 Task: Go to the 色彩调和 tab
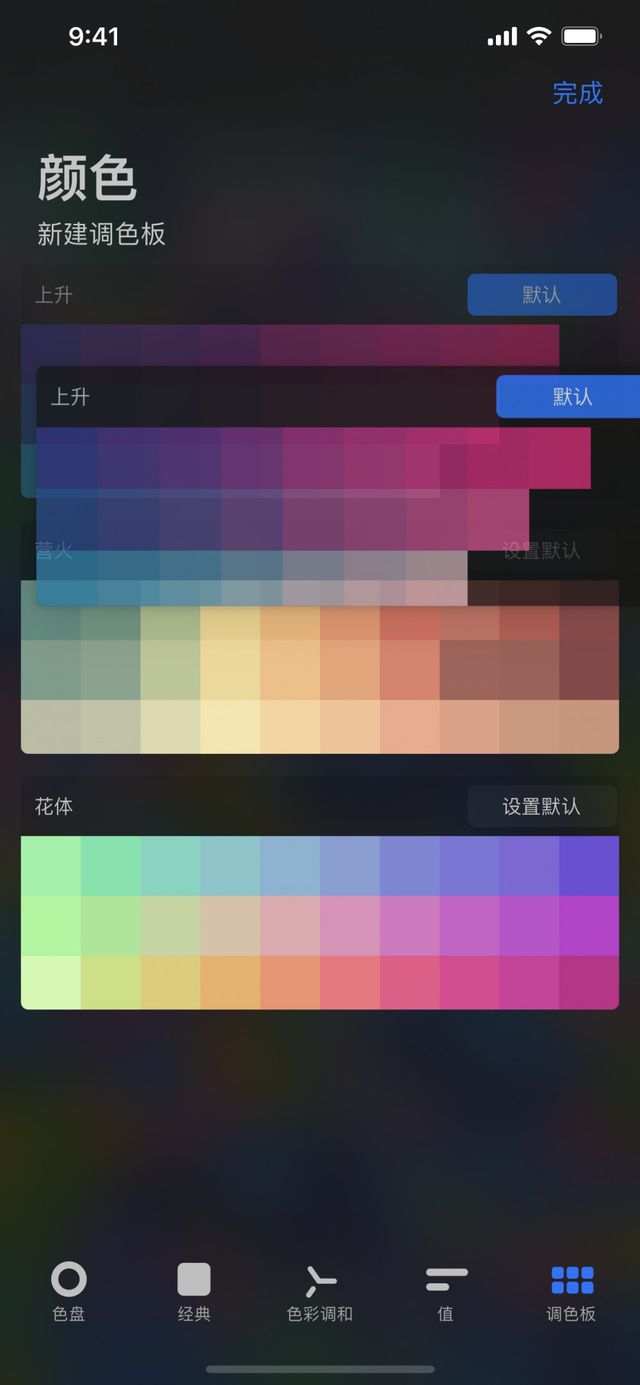320,1291
